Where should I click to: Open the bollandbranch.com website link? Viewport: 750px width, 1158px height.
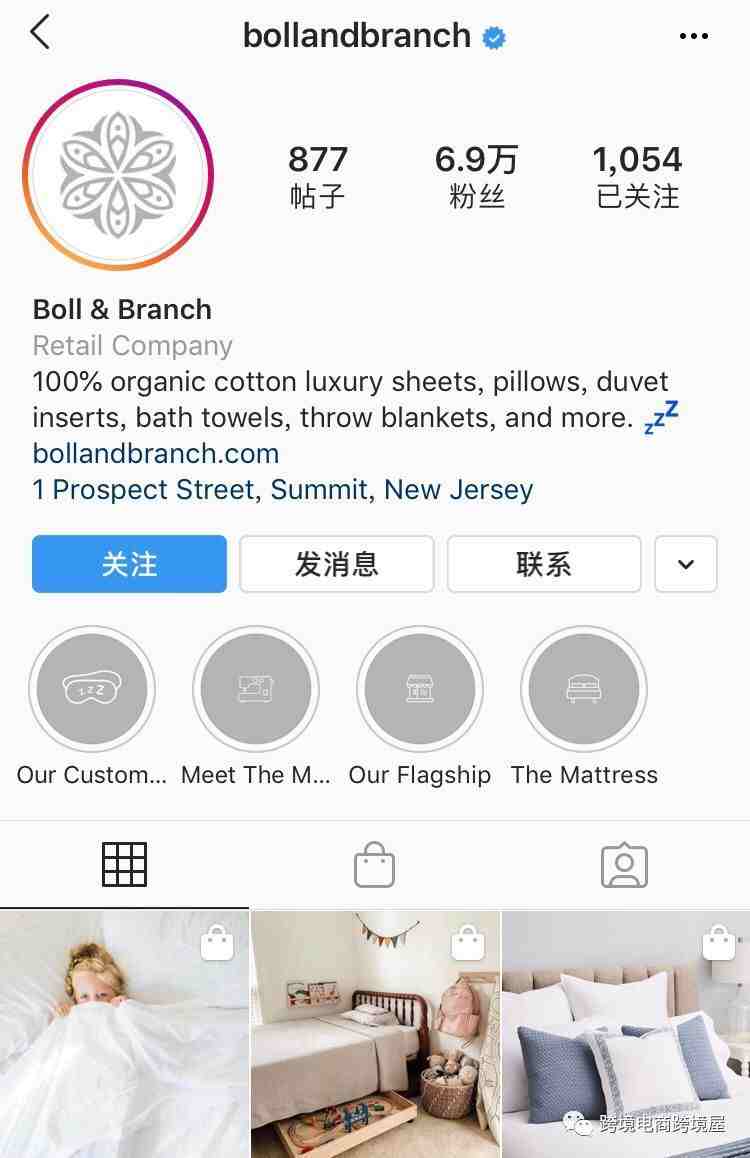(156, 453)
